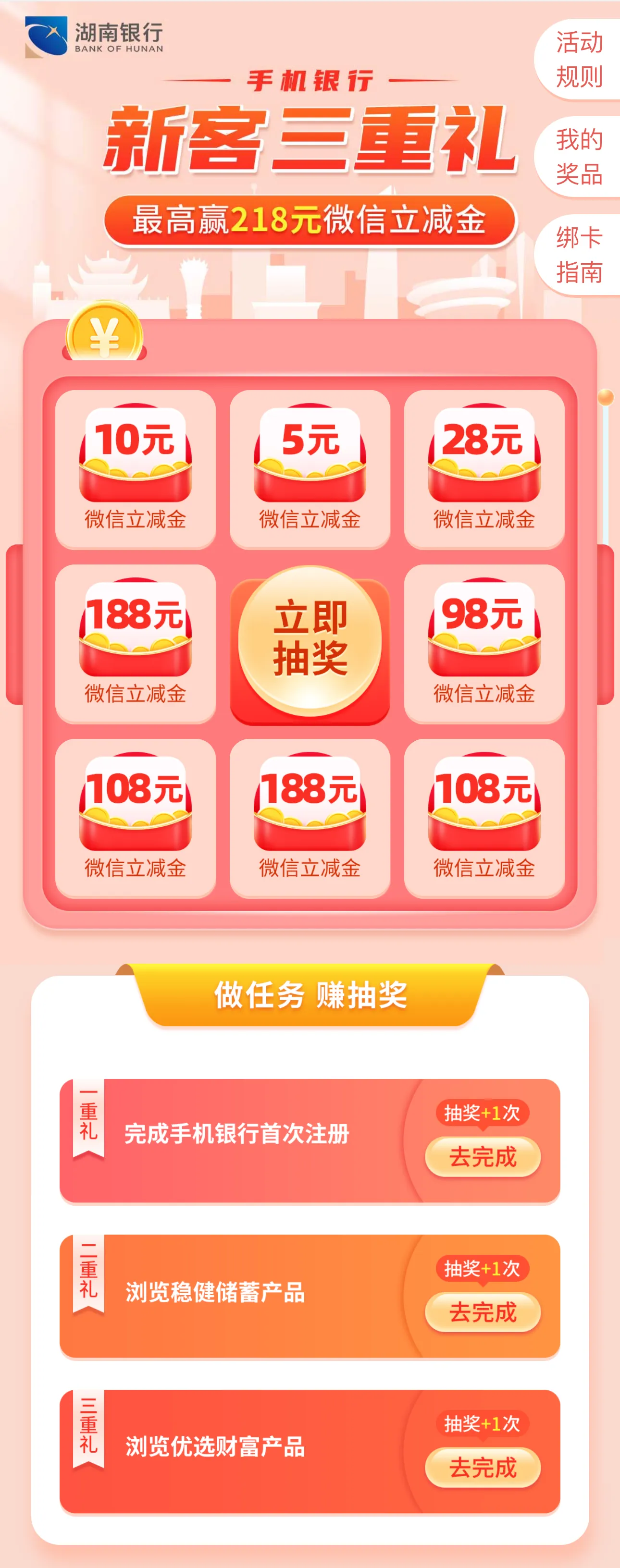Tap 去完成 for 浏览优选财富产品

tap(483, 1468)
